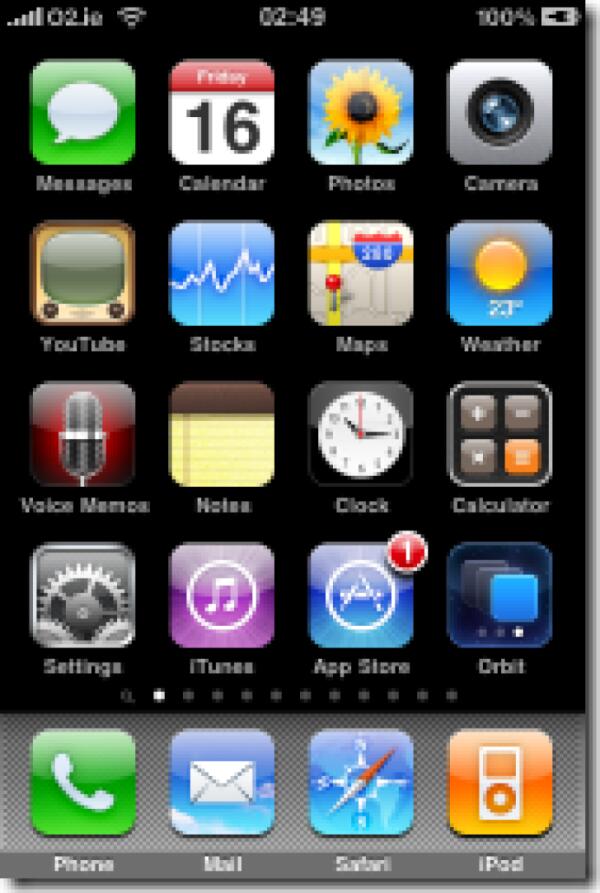Open the Weather app
This screenshot has width=600, height=893.
point(499,273)
